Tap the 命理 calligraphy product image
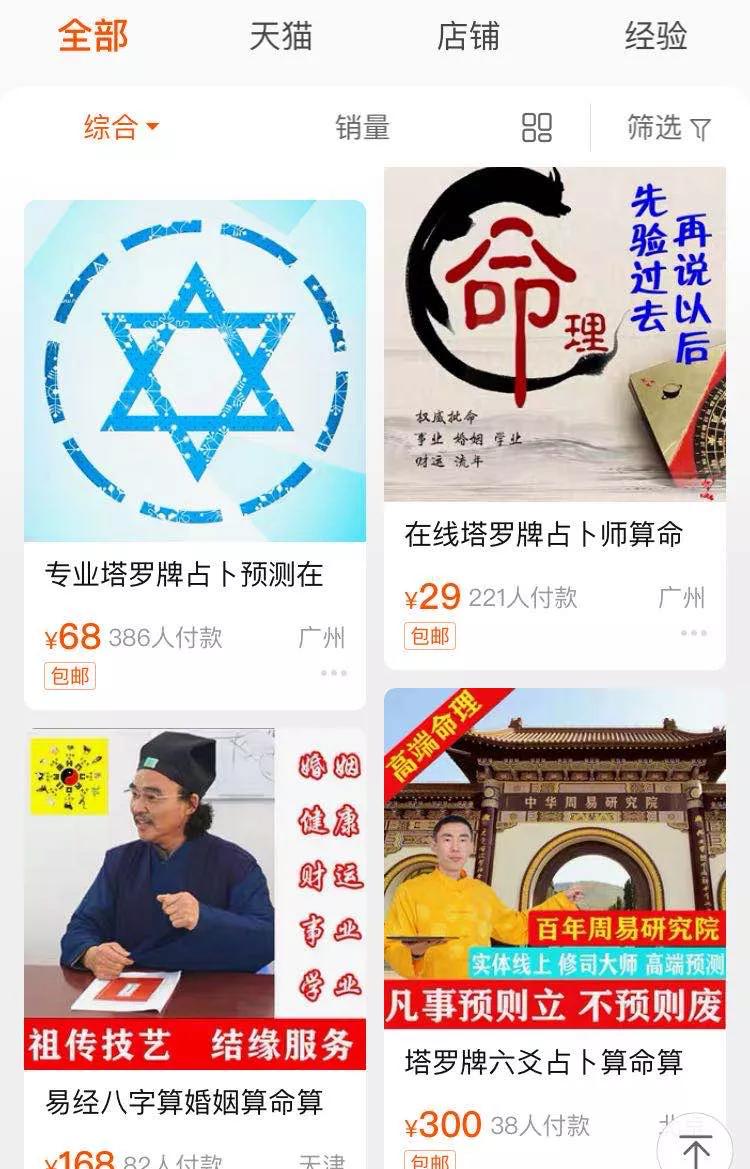This screenshot has height=1169, width=750. point(557,333)
